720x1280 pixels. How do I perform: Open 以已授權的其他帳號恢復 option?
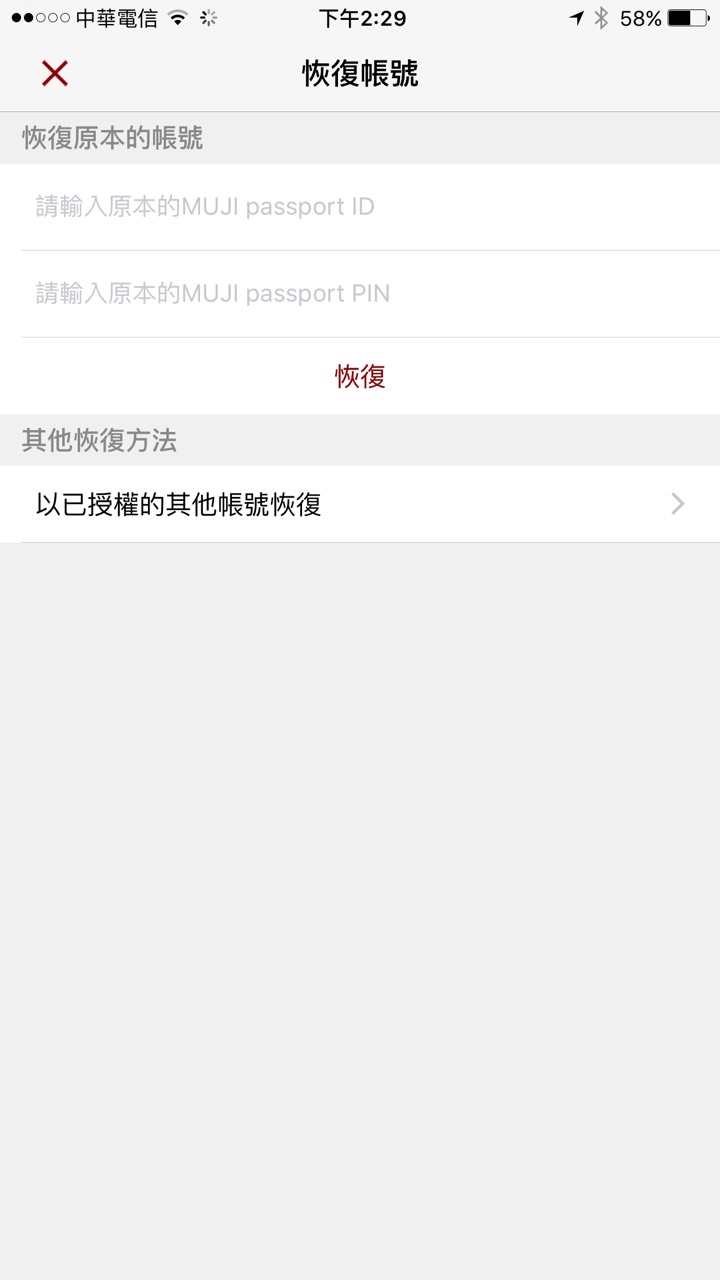pyautogui.click(x=360, y=504)
